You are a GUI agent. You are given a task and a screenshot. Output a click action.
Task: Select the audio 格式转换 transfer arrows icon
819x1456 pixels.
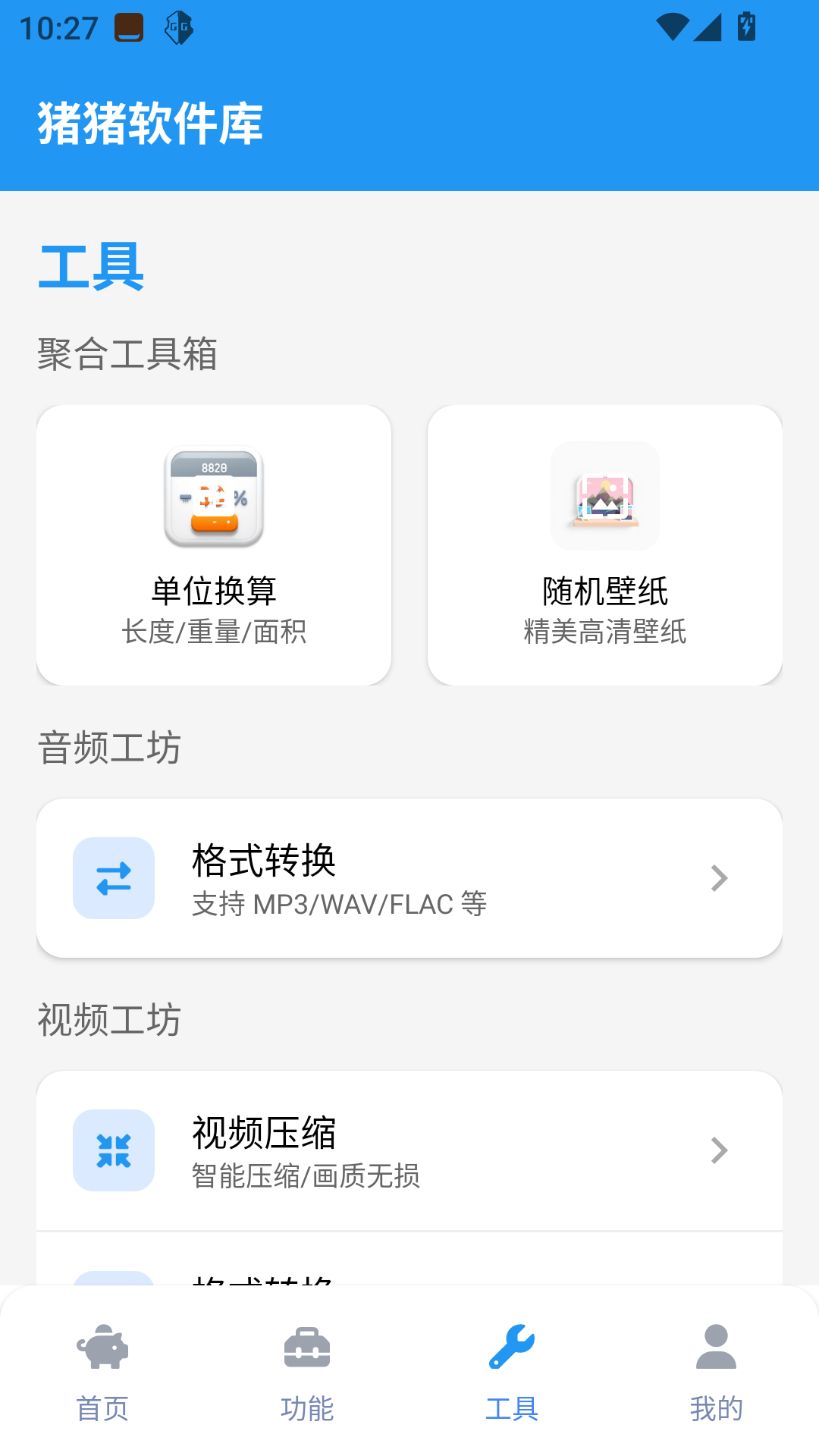tap(113, 877)
